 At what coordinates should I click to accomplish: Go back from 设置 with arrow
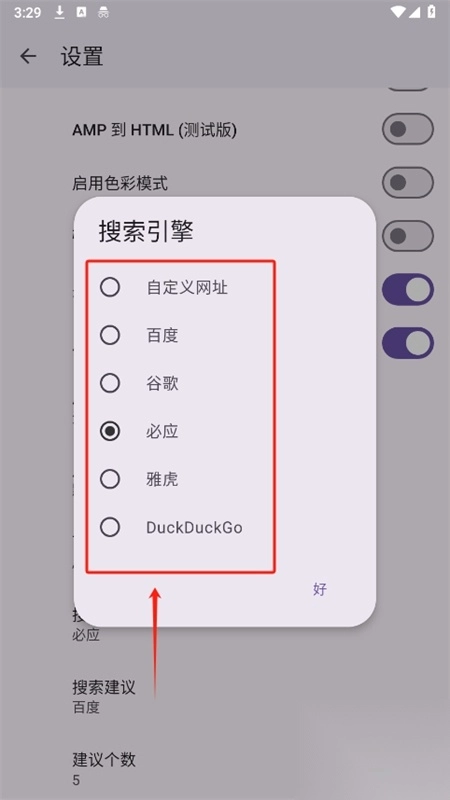28,56
